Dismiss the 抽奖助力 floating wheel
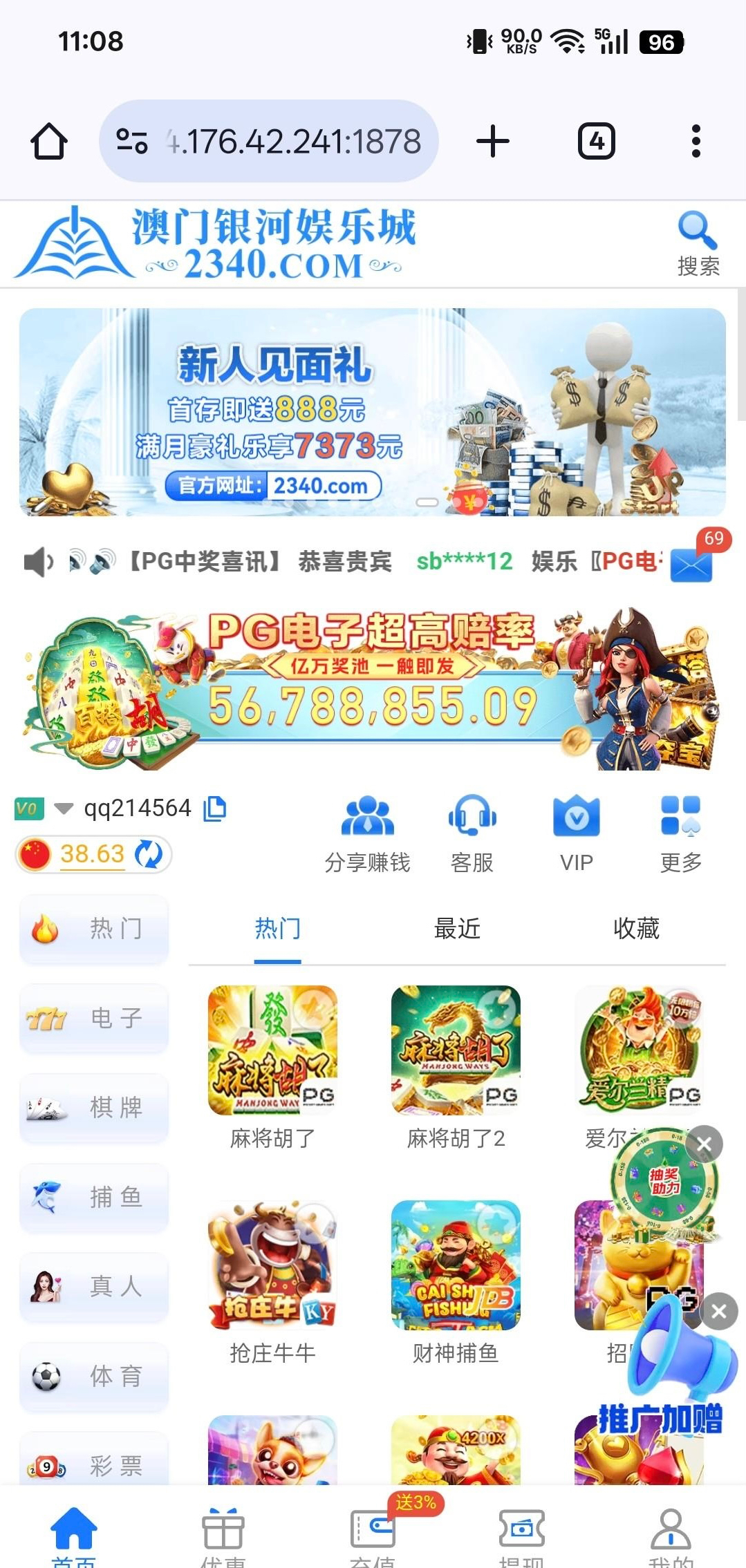Image resolution: width=746 pixels, height=1568 pixels. (704, 1144)
